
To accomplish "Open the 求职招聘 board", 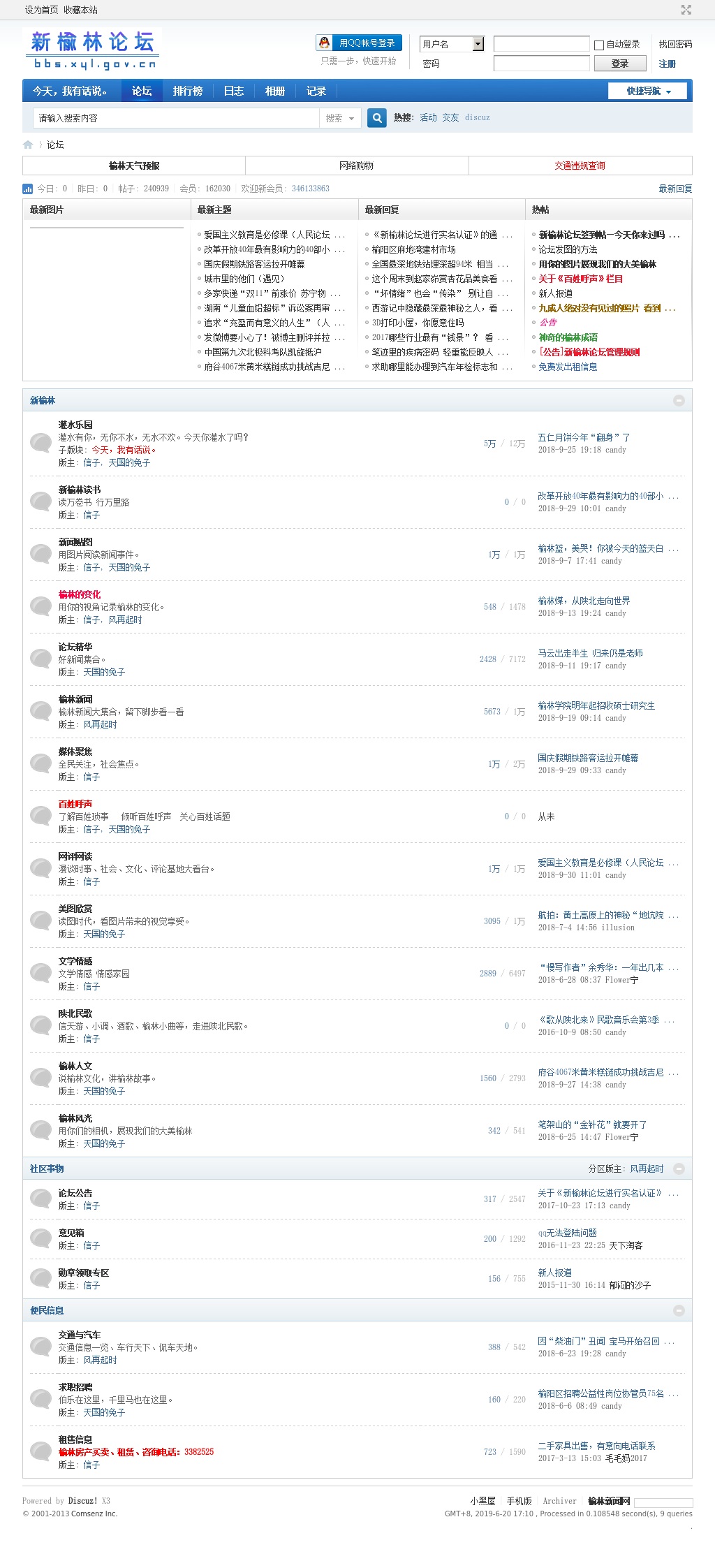I will tap(75, 1387).
